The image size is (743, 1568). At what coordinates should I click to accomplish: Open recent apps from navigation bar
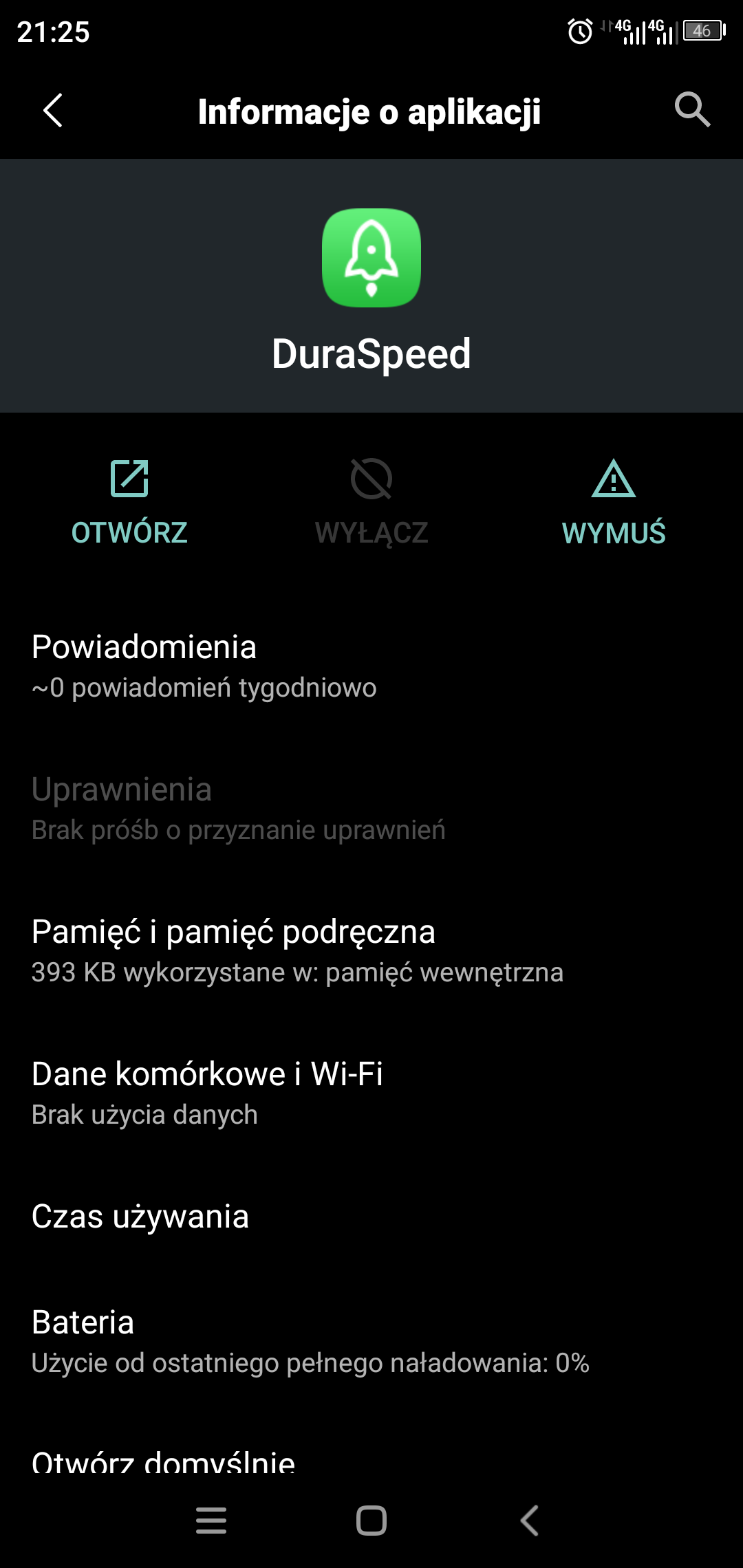pos(211,1521)
